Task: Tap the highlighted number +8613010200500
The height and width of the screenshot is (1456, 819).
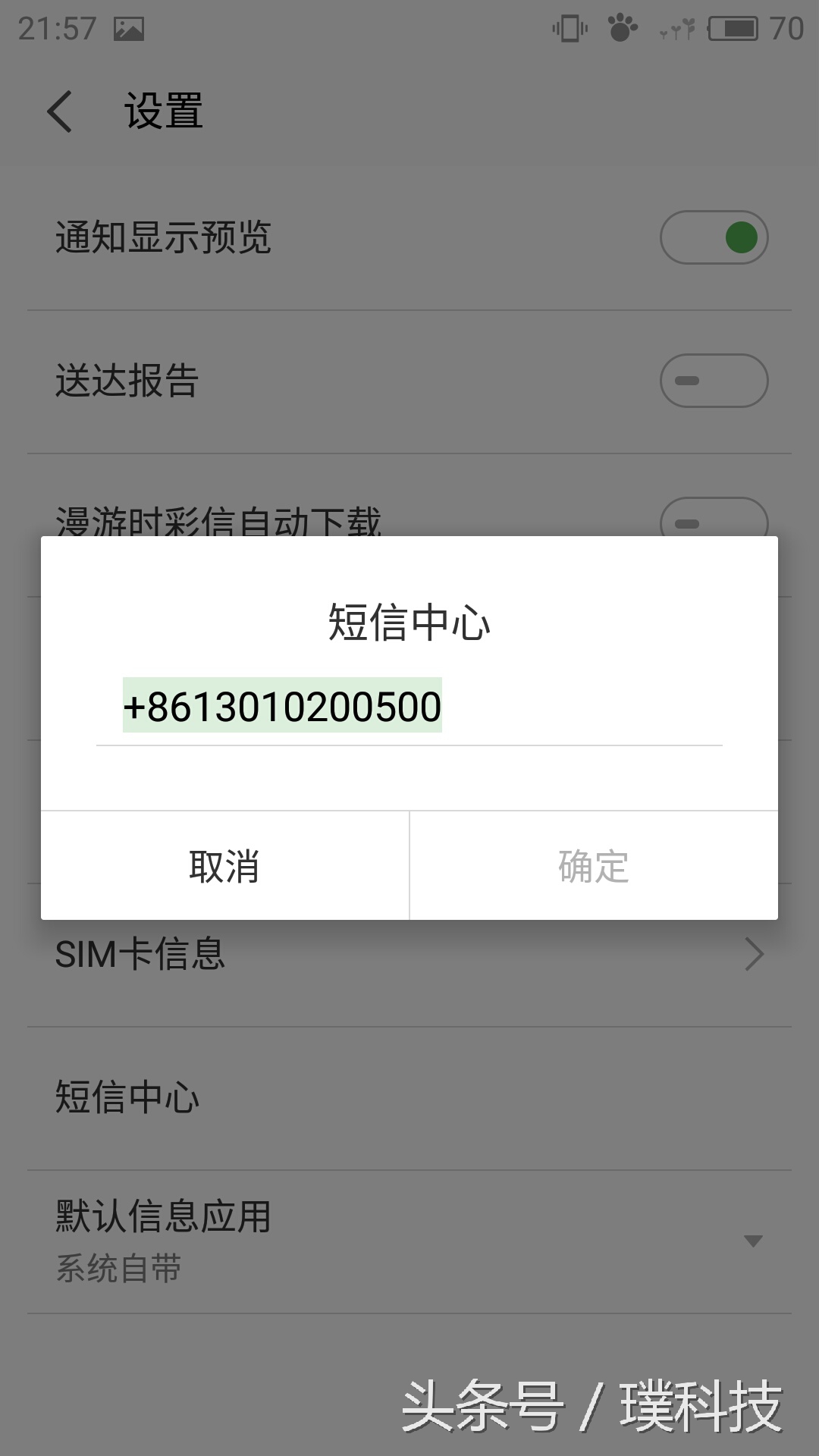Action: (282, 707)
